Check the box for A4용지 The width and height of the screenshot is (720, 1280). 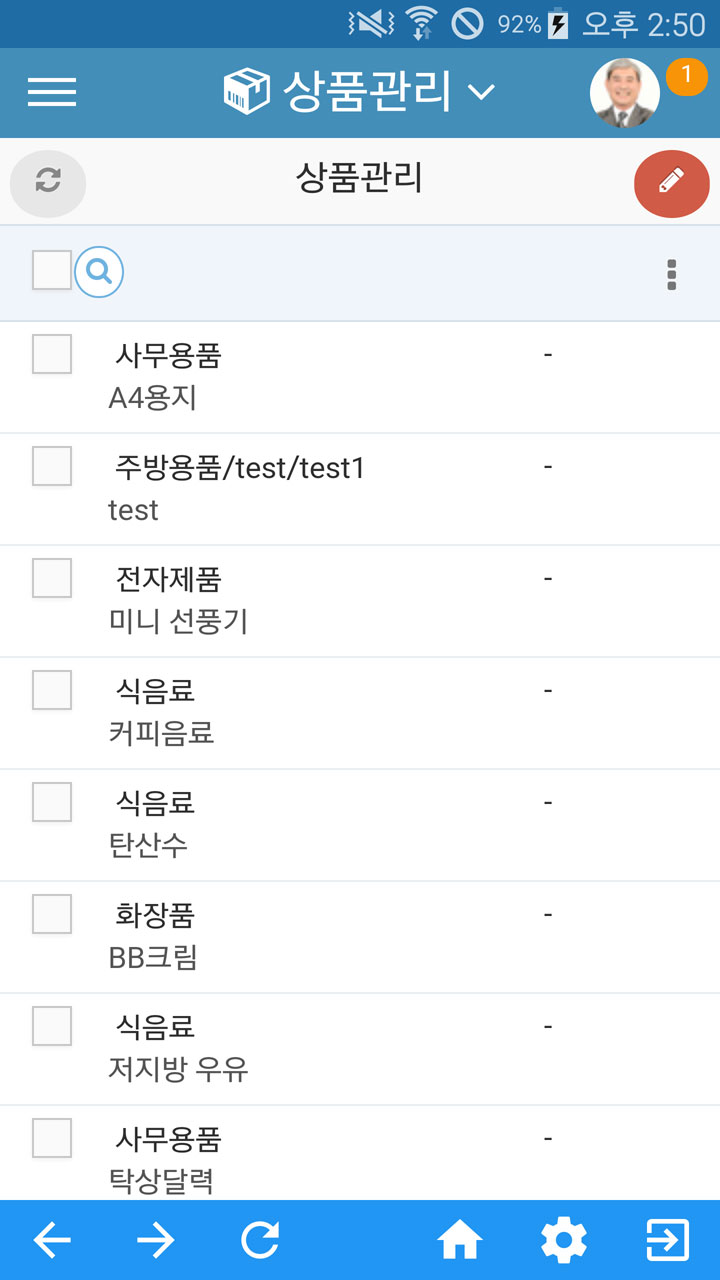tap(52, 354)
